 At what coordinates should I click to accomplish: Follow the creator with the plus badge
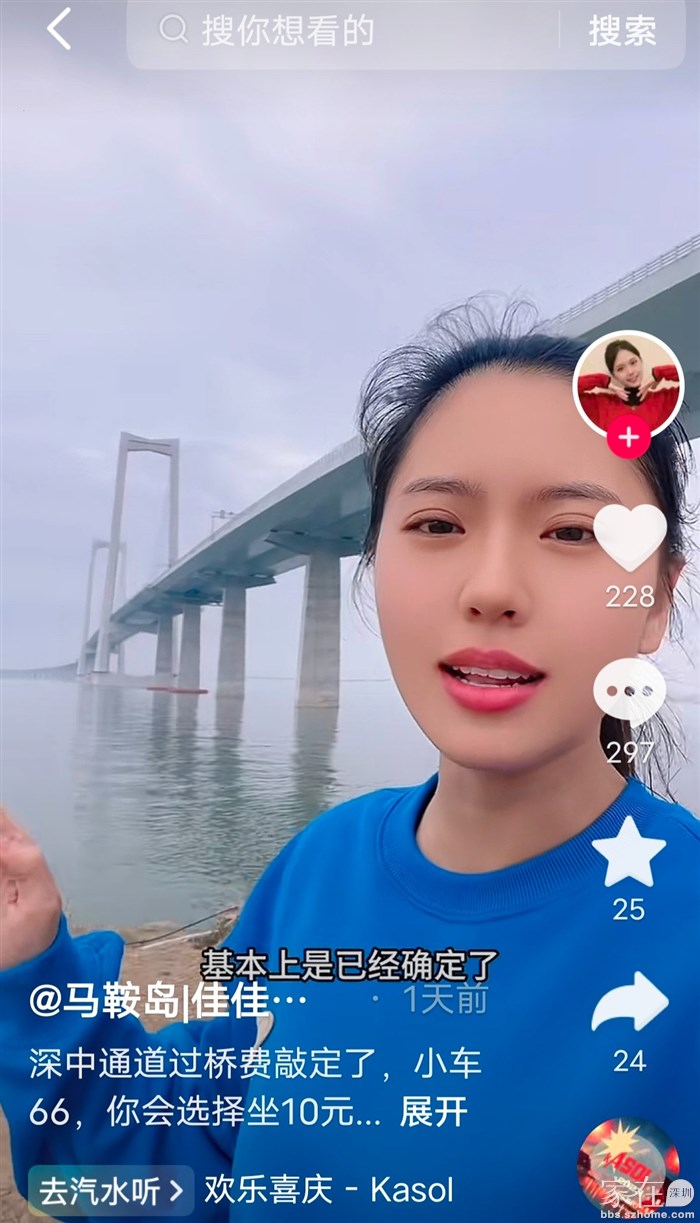tap(628, 438)
